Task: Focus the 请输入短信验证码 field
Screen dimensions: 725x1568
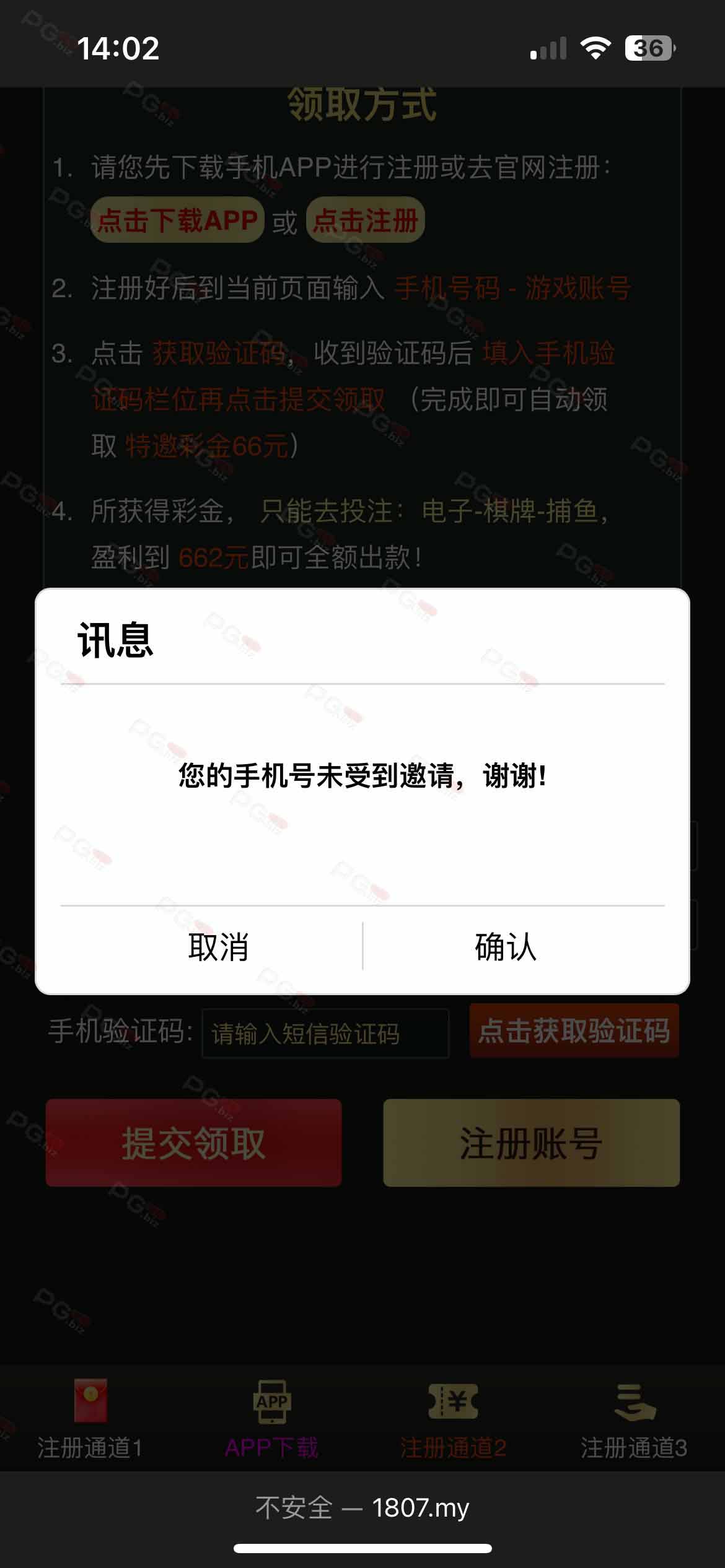Action: [x=325, y=1034]
